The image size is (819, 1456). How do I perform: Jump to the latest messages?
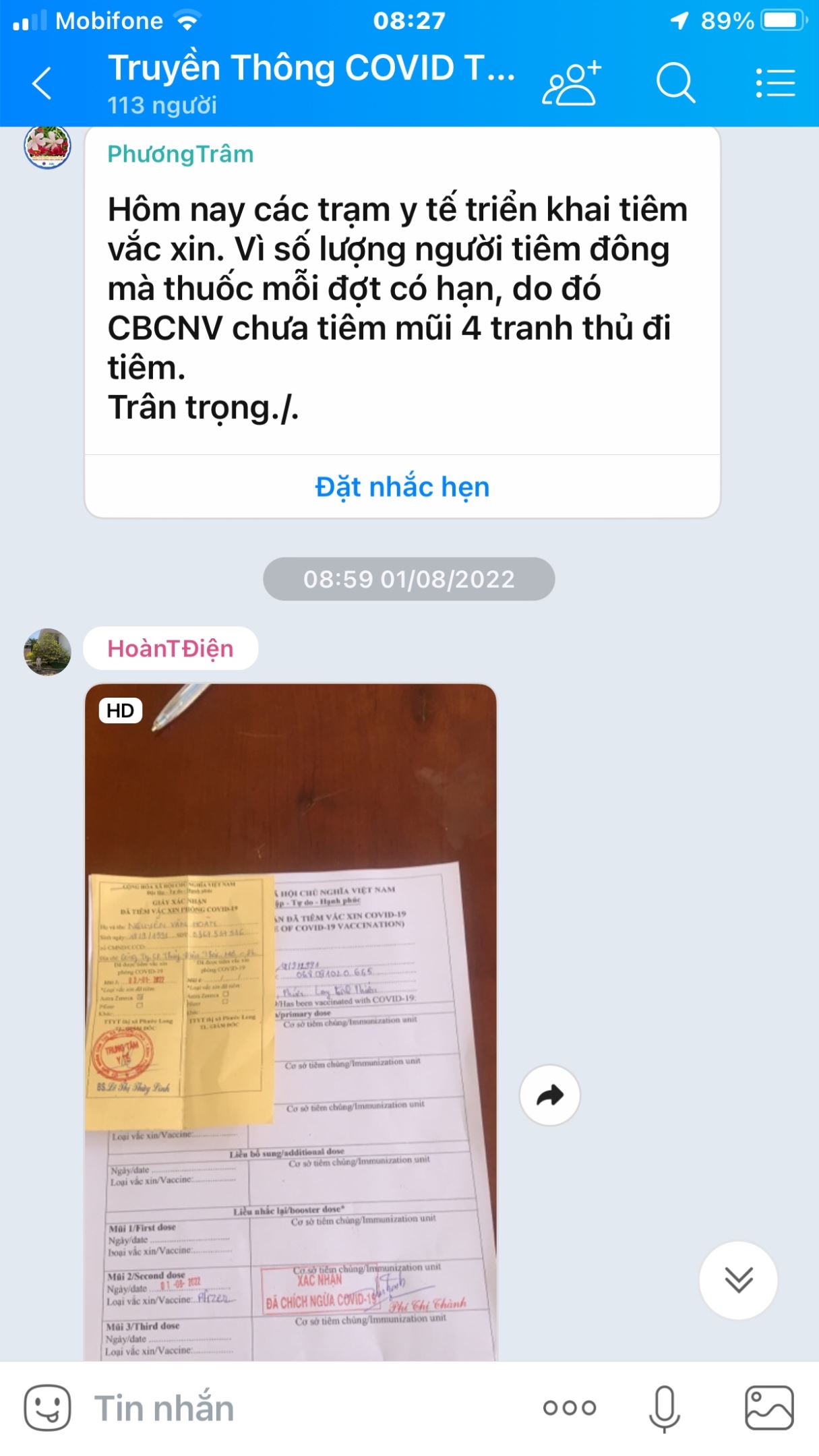click(738, 1280)
